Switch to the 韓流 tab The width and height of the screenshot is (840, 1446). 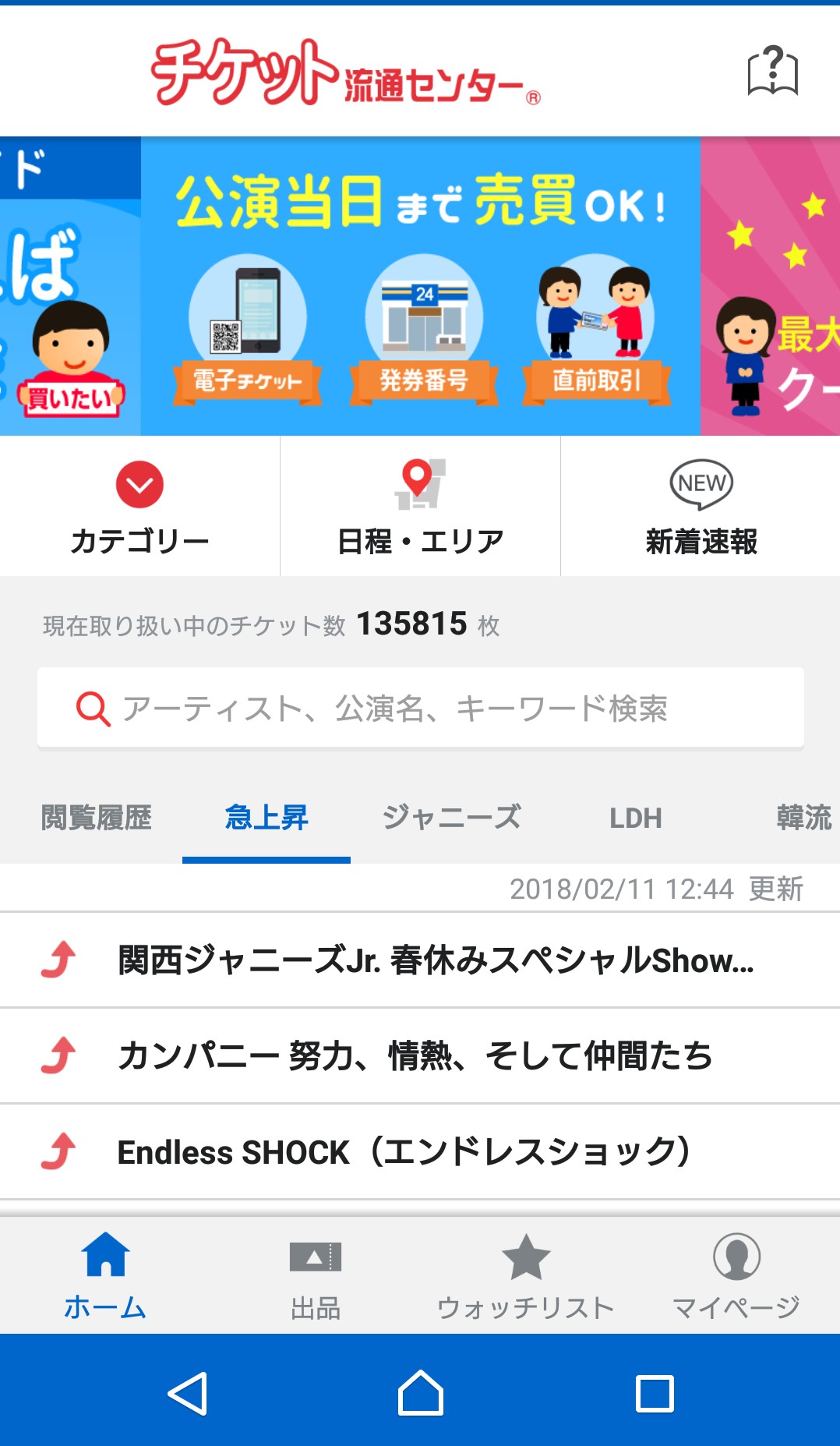(803, 818)
